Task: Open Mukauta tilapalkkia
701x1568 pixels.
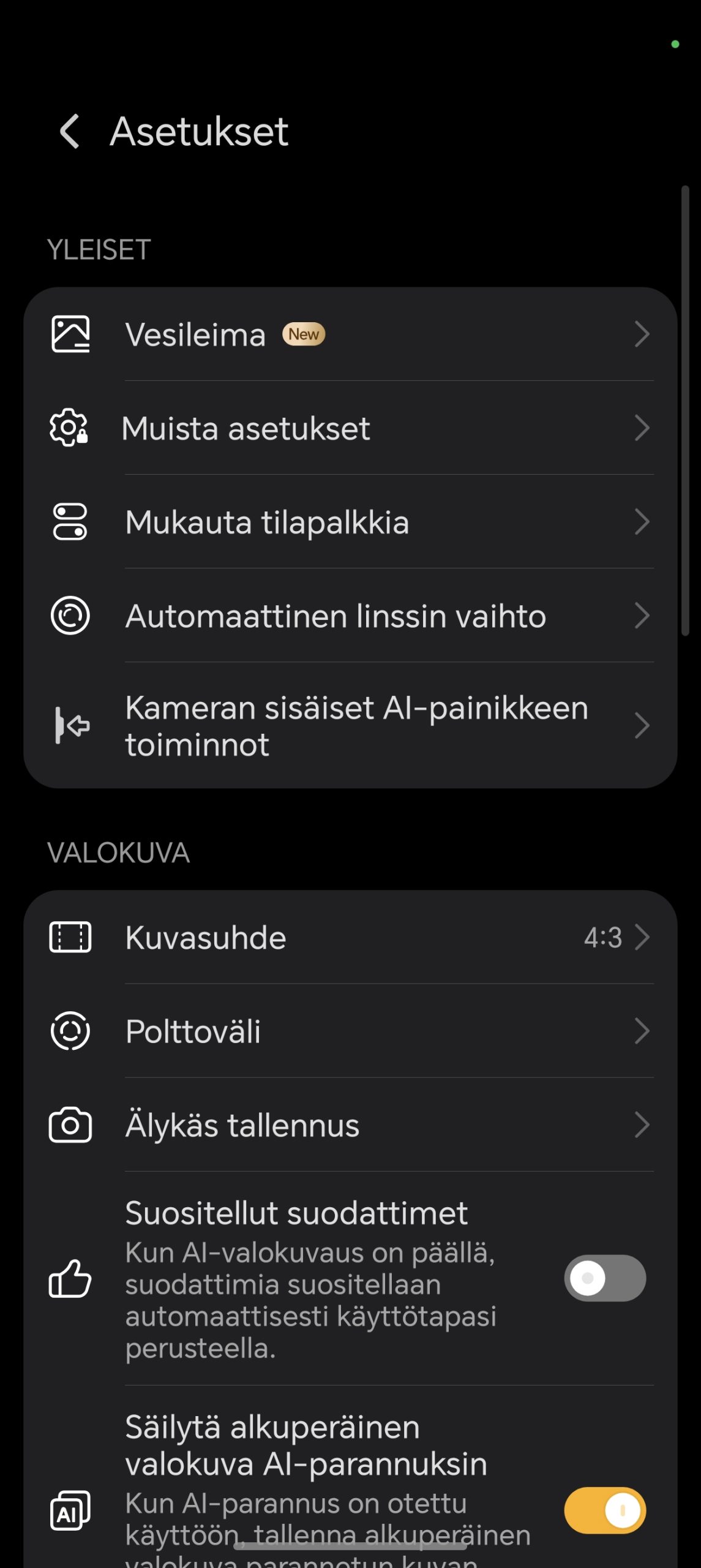Action: 350,522
